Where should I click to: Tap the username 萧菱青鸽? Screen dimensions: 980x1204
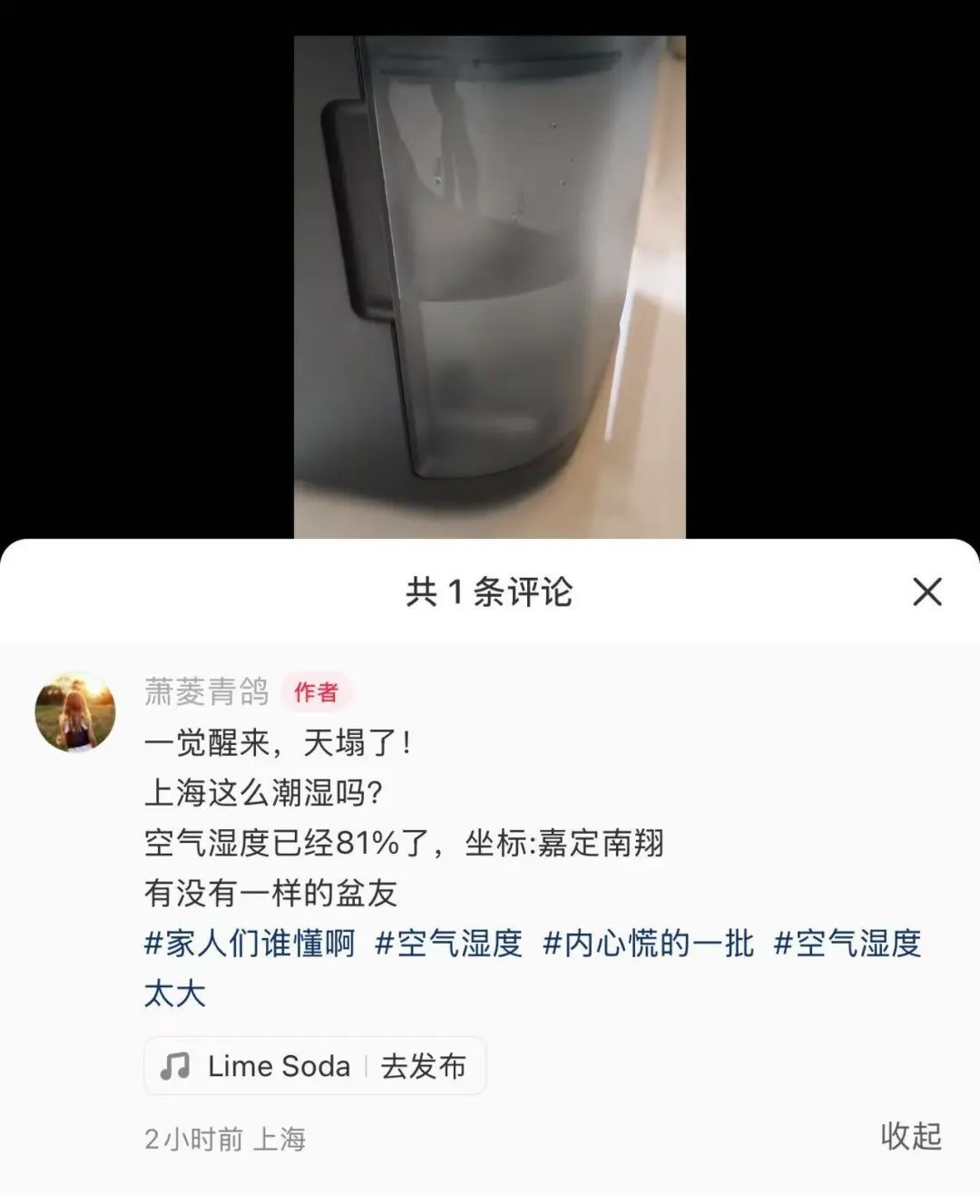tap(207, 692)
